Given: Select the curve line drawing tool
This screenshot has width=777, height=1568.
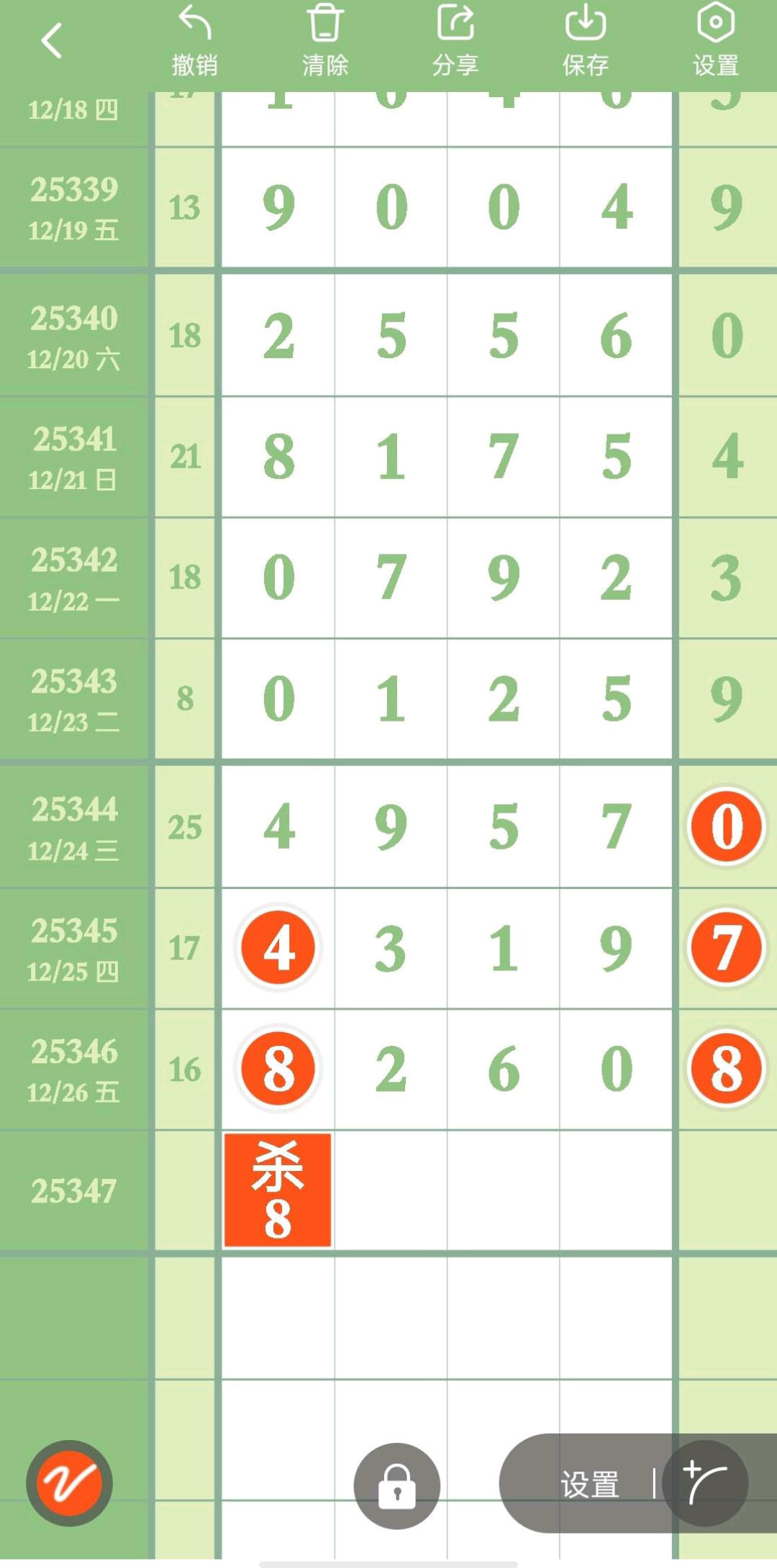Looking at the screenshot, I should click(x=705, y=1483).
